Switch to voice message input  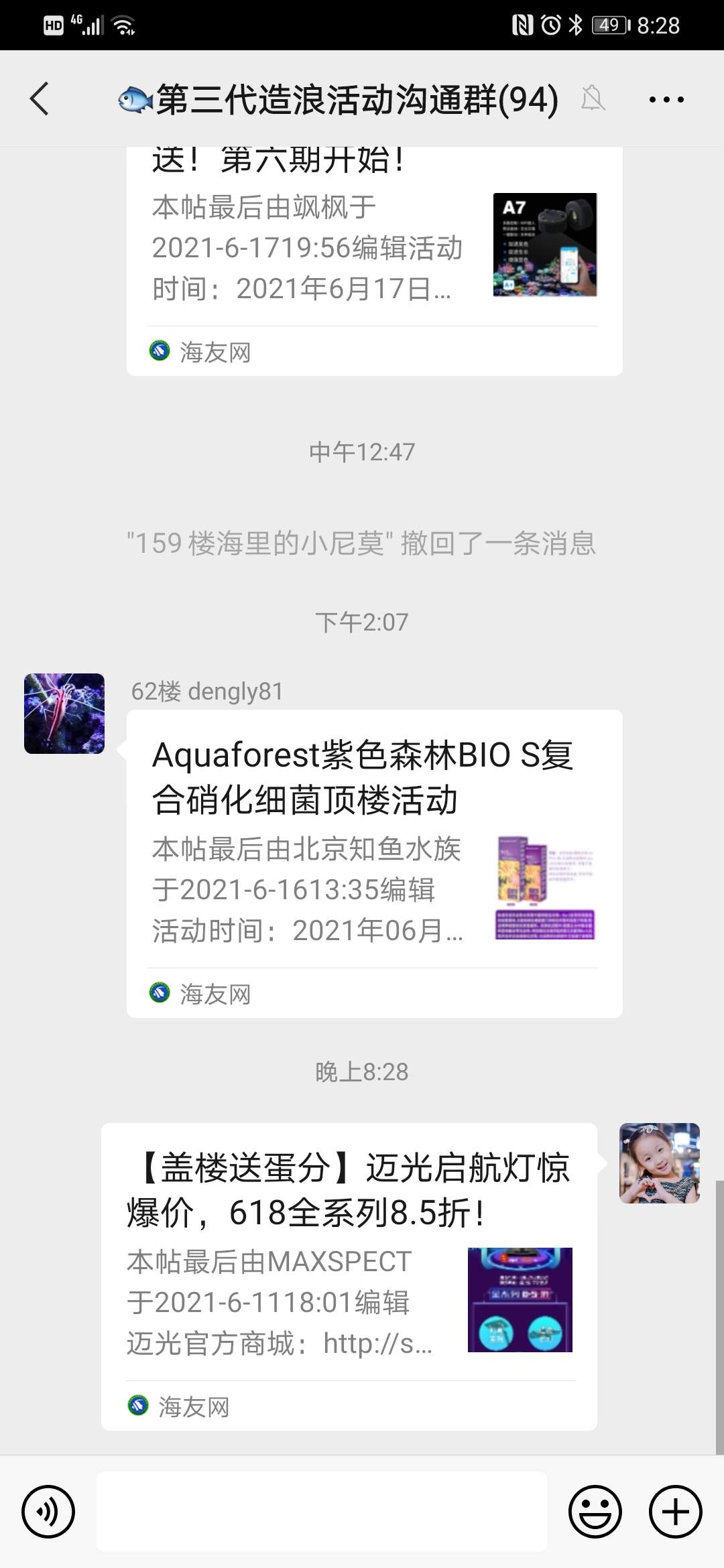click(48, 1512)
